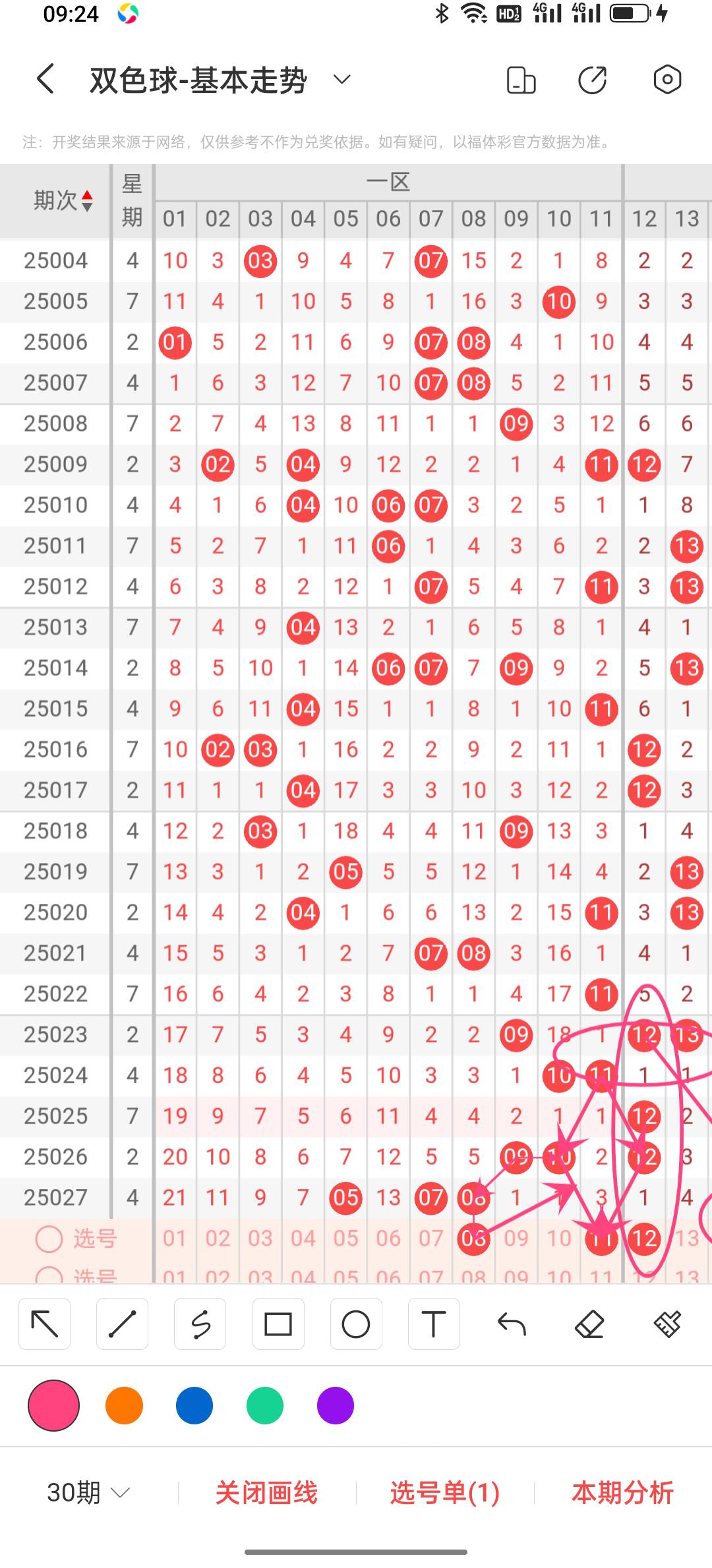Open 本期分析 analysis
712x1568 pixels.
pos(622,1492)
